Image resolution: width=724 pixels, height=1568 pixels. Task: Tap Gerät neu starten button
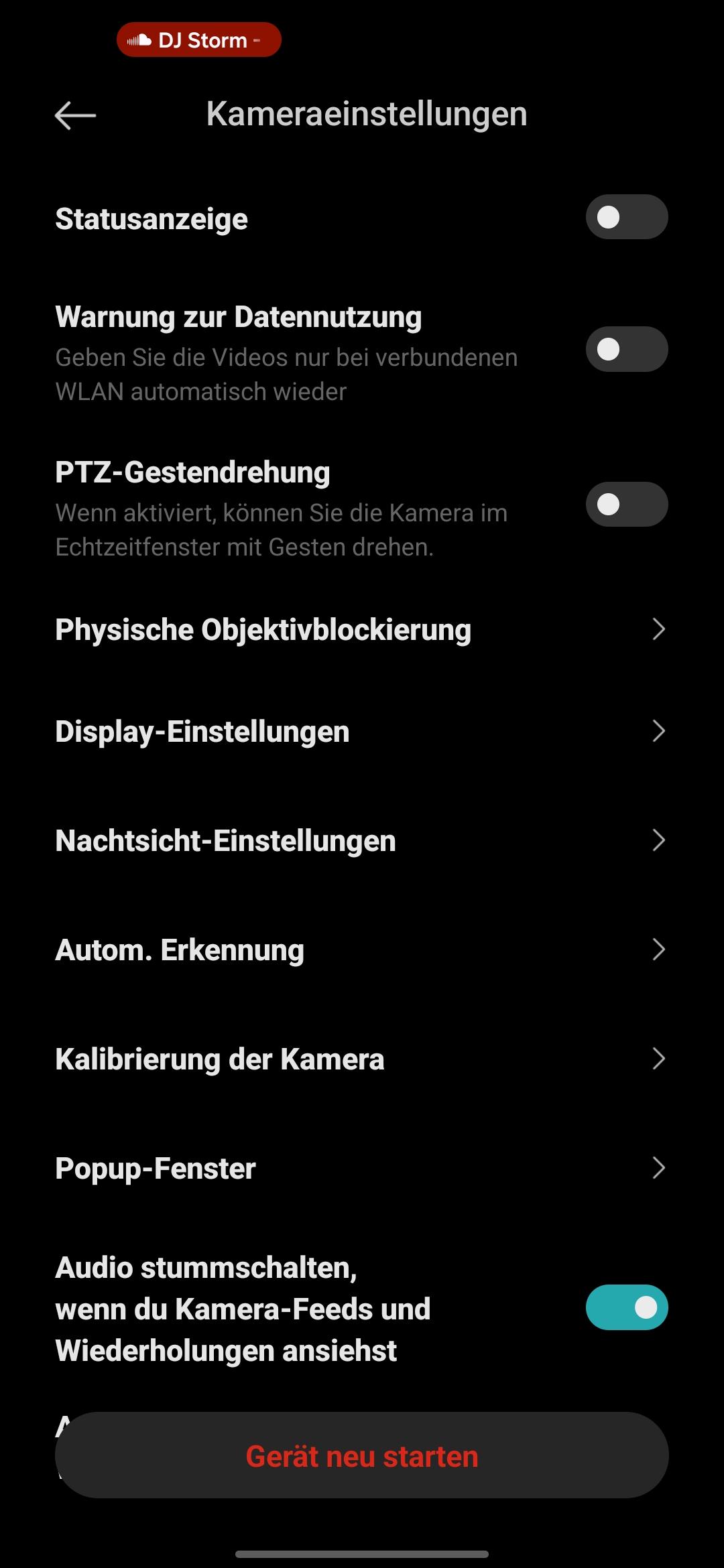[x=362, y=1456]
